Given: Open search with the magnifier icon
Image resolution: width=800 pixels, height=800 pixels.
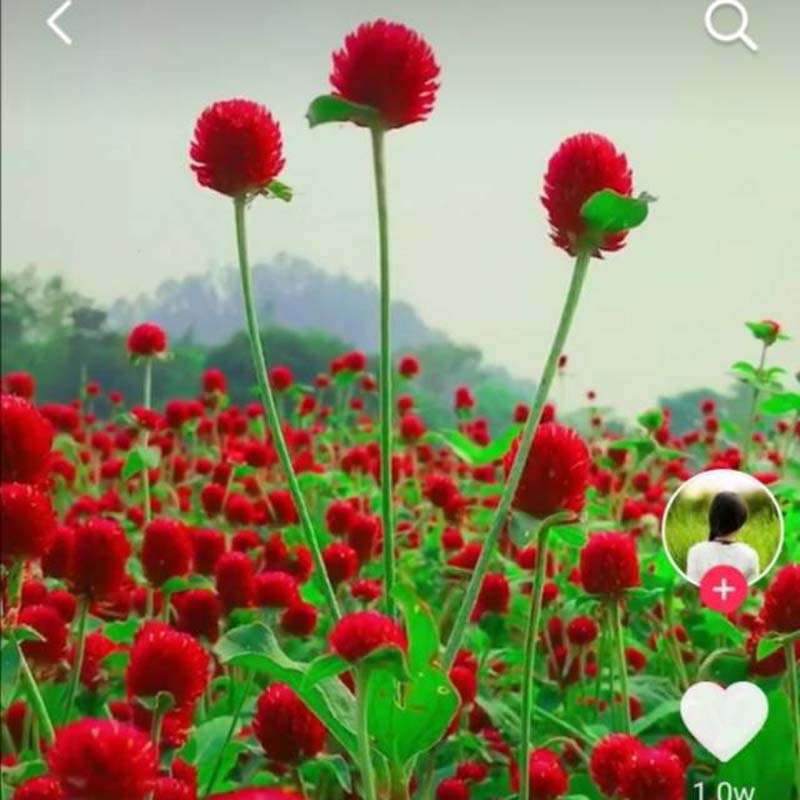Looking at the screenshot, I should 729,24.
